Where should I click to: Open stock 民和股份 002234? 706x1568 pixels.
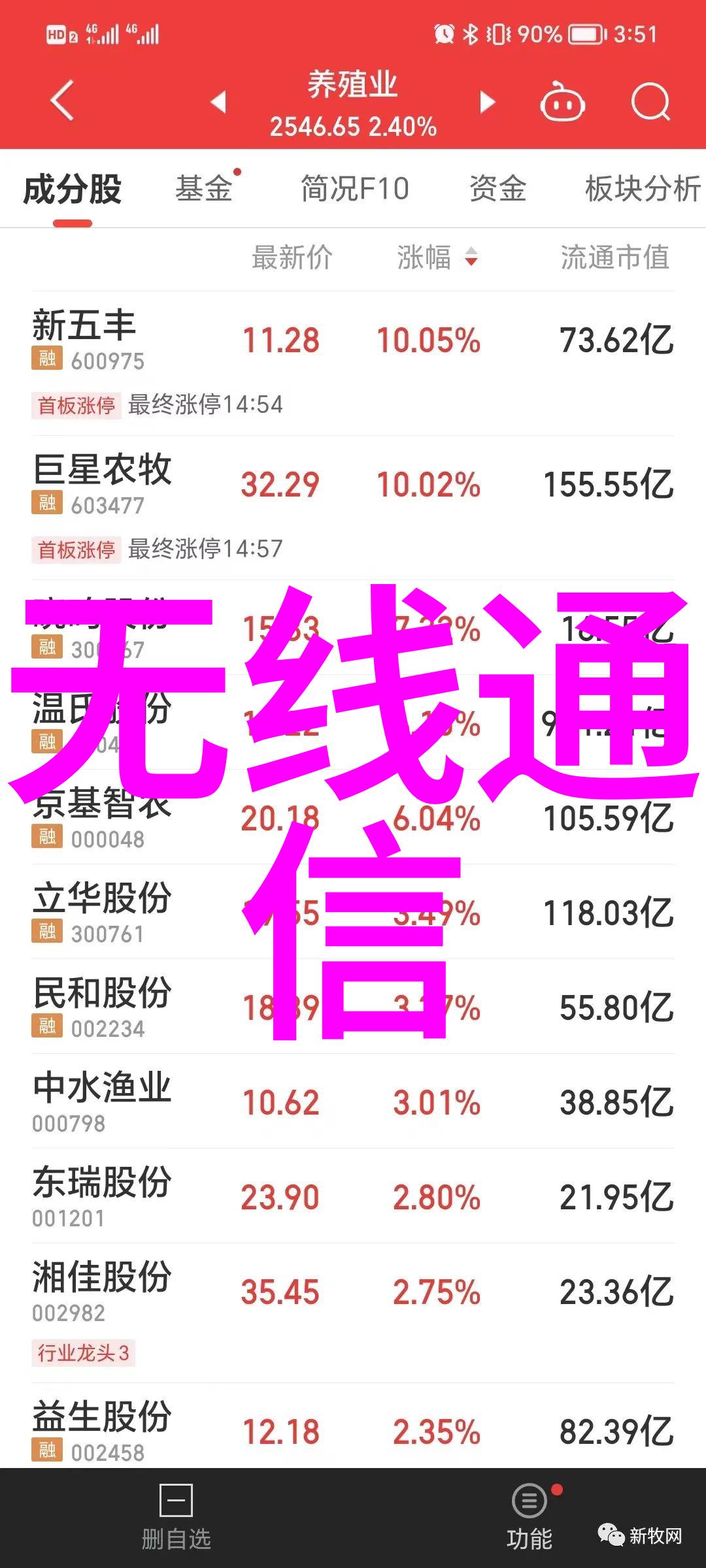click(353, 1007)
